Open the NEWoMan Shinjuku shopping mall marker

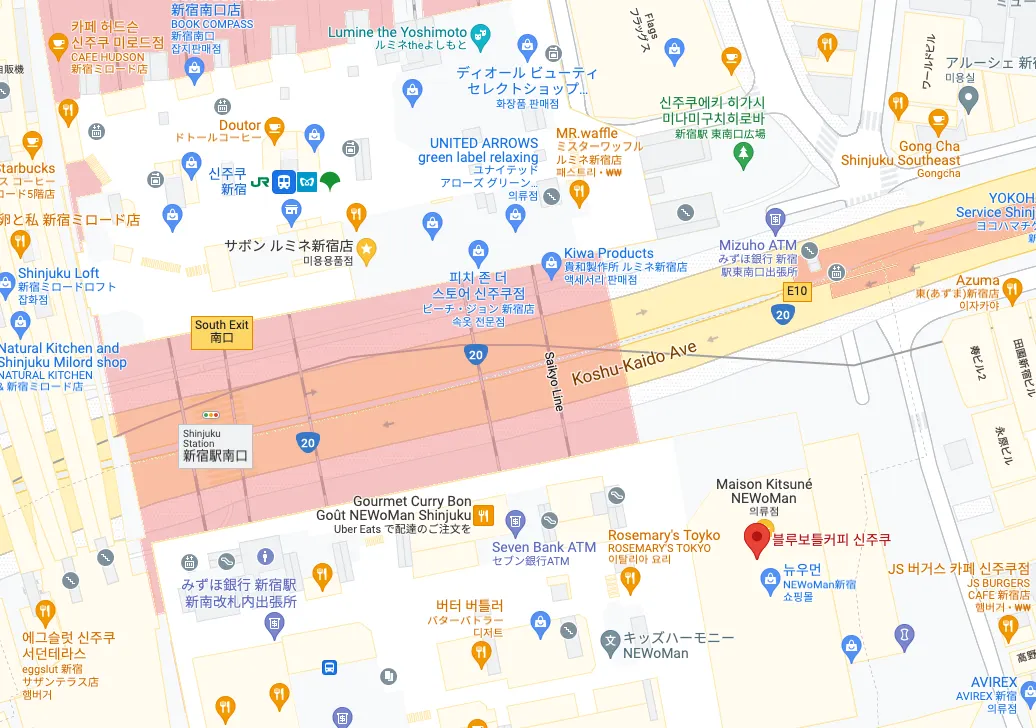pyautogui.click(x=770, y=577)
